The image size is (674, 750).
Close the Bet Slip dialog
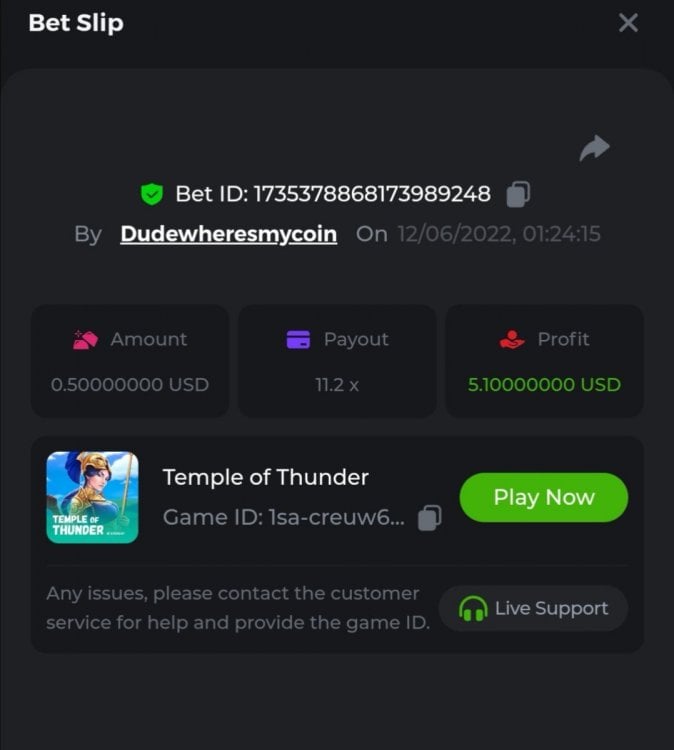(x=628, y=23)
